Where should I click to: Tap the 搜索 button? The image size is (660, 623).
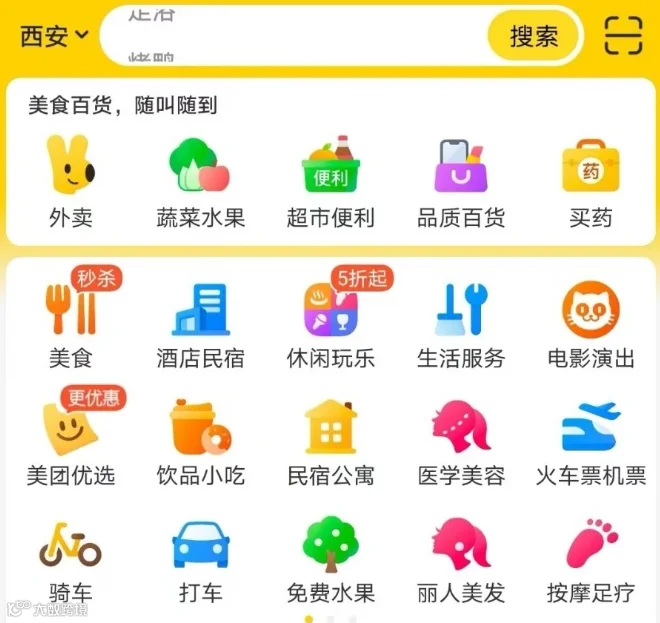[534, 36]
